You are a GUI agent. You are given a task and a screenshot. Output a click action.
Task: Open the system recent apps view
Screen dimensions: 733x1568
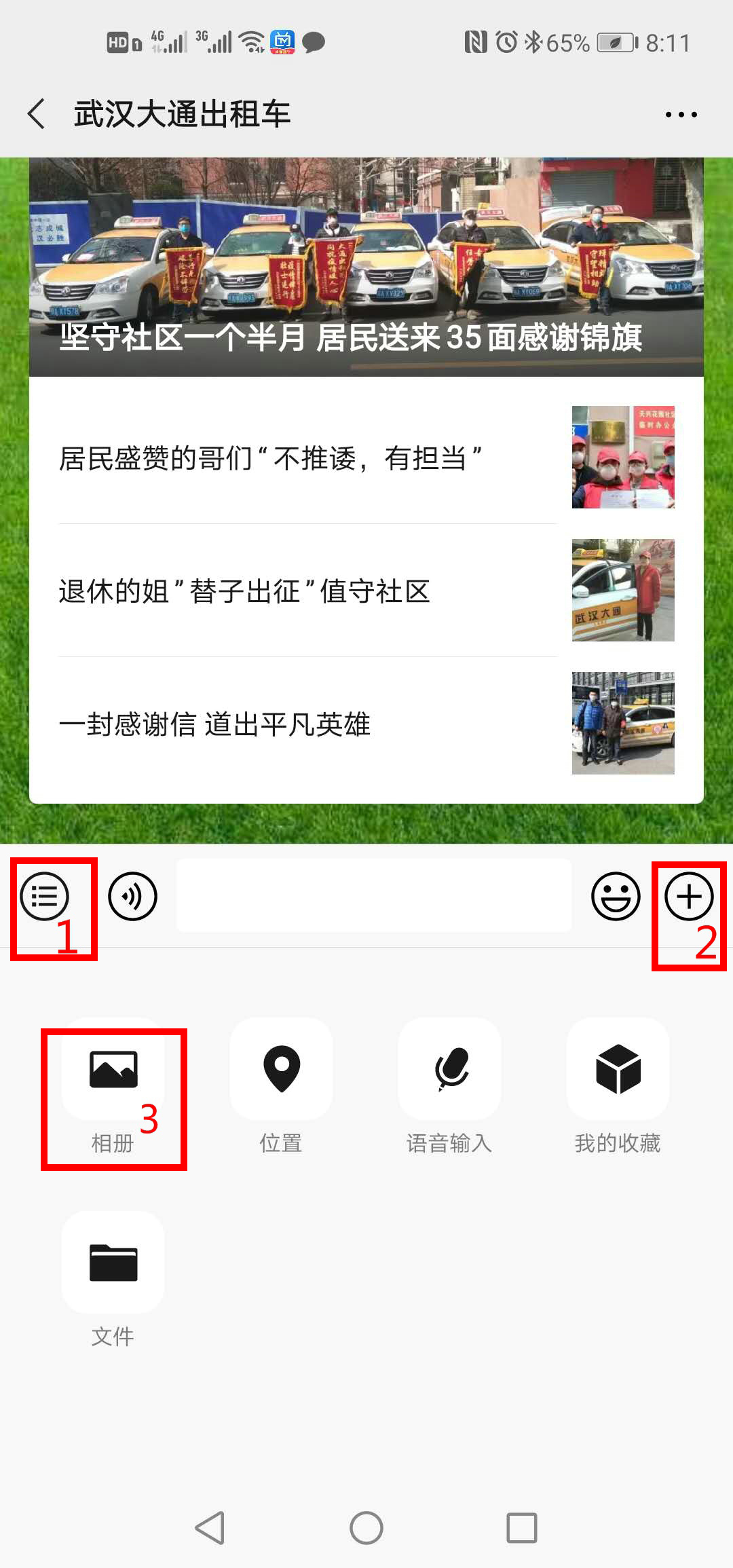(521, 1528)
